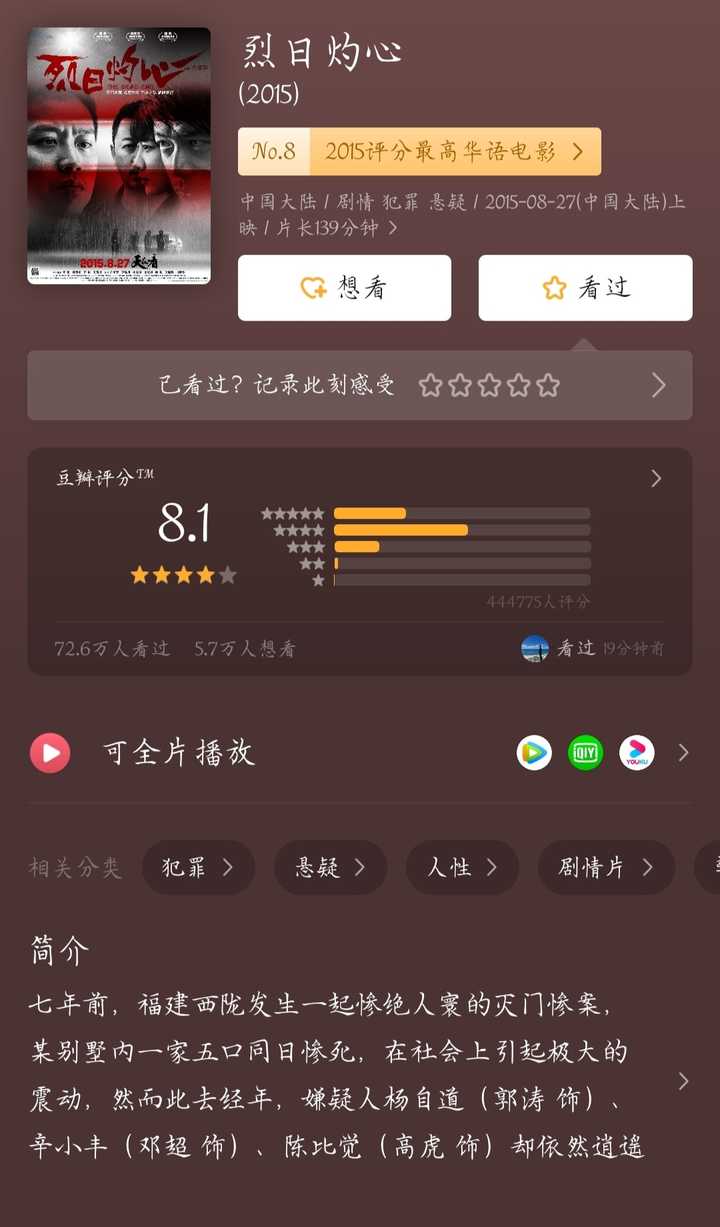The width and height of the screenshot is (720, 1227).
Task: Select the 人性 category chip
Action: [x=462, y=867]
